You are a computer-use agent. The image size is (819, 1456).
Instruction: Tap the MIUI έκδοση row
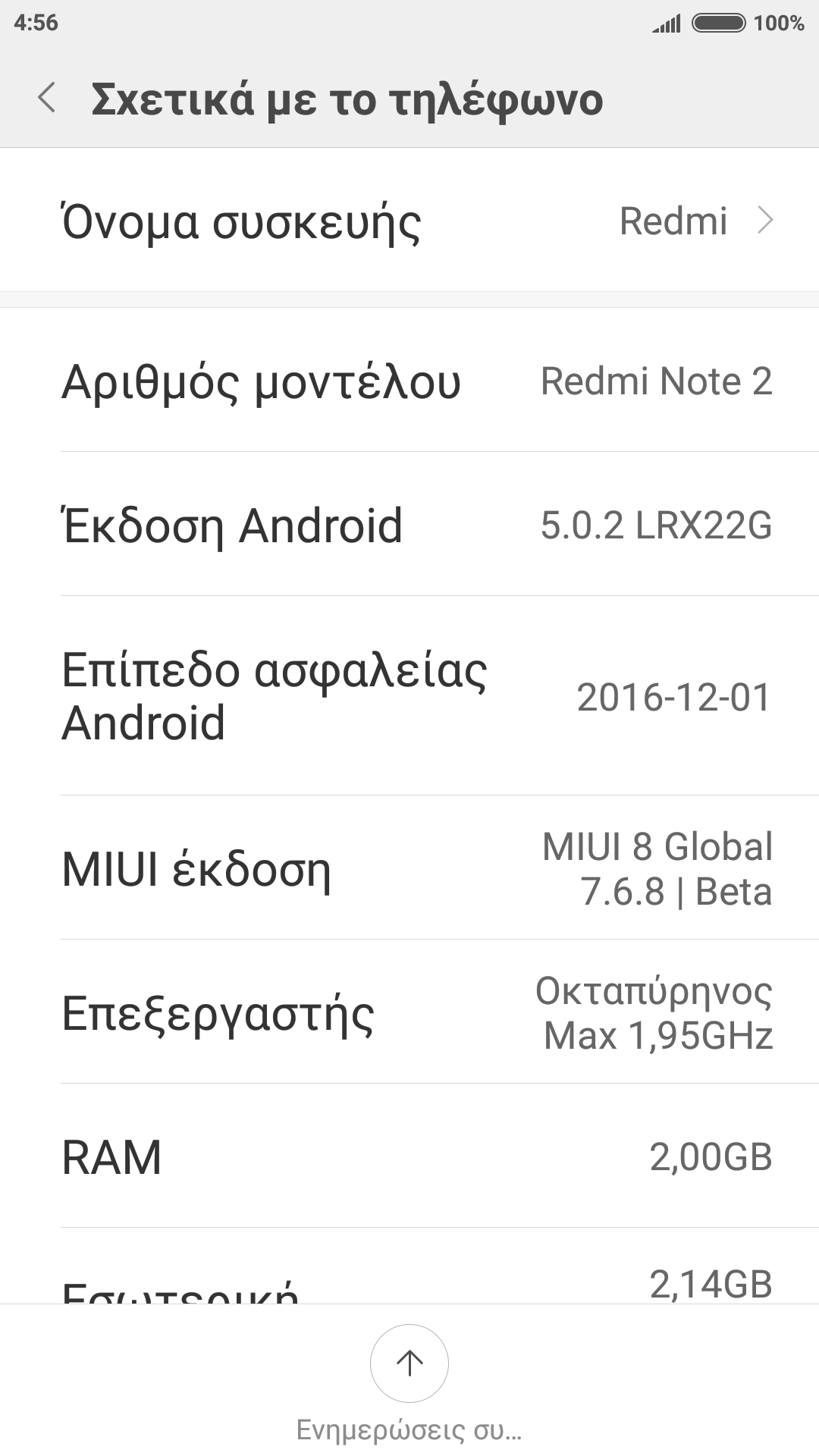pyautogui.click(x=409, y=868)
